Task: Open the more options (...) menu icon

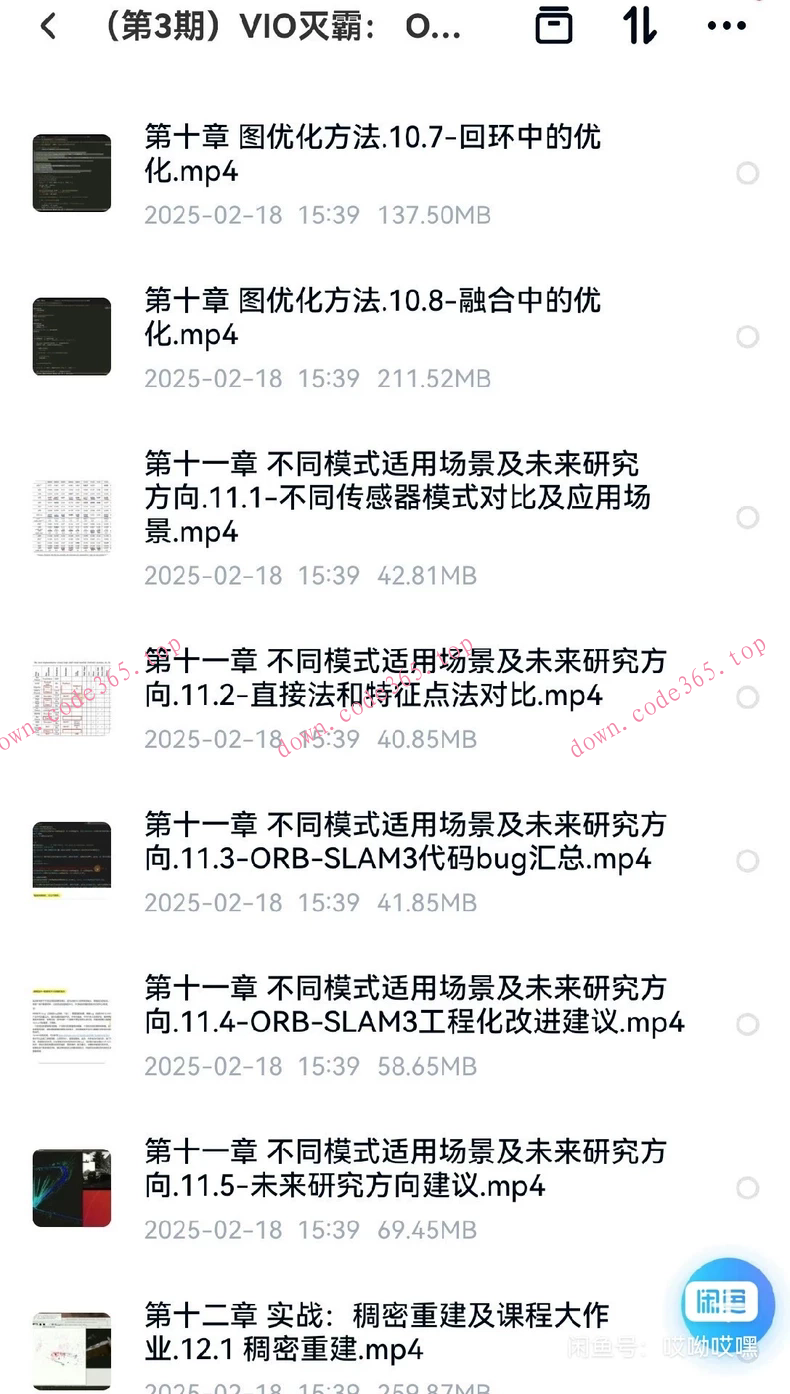Action: pos(724,25)
